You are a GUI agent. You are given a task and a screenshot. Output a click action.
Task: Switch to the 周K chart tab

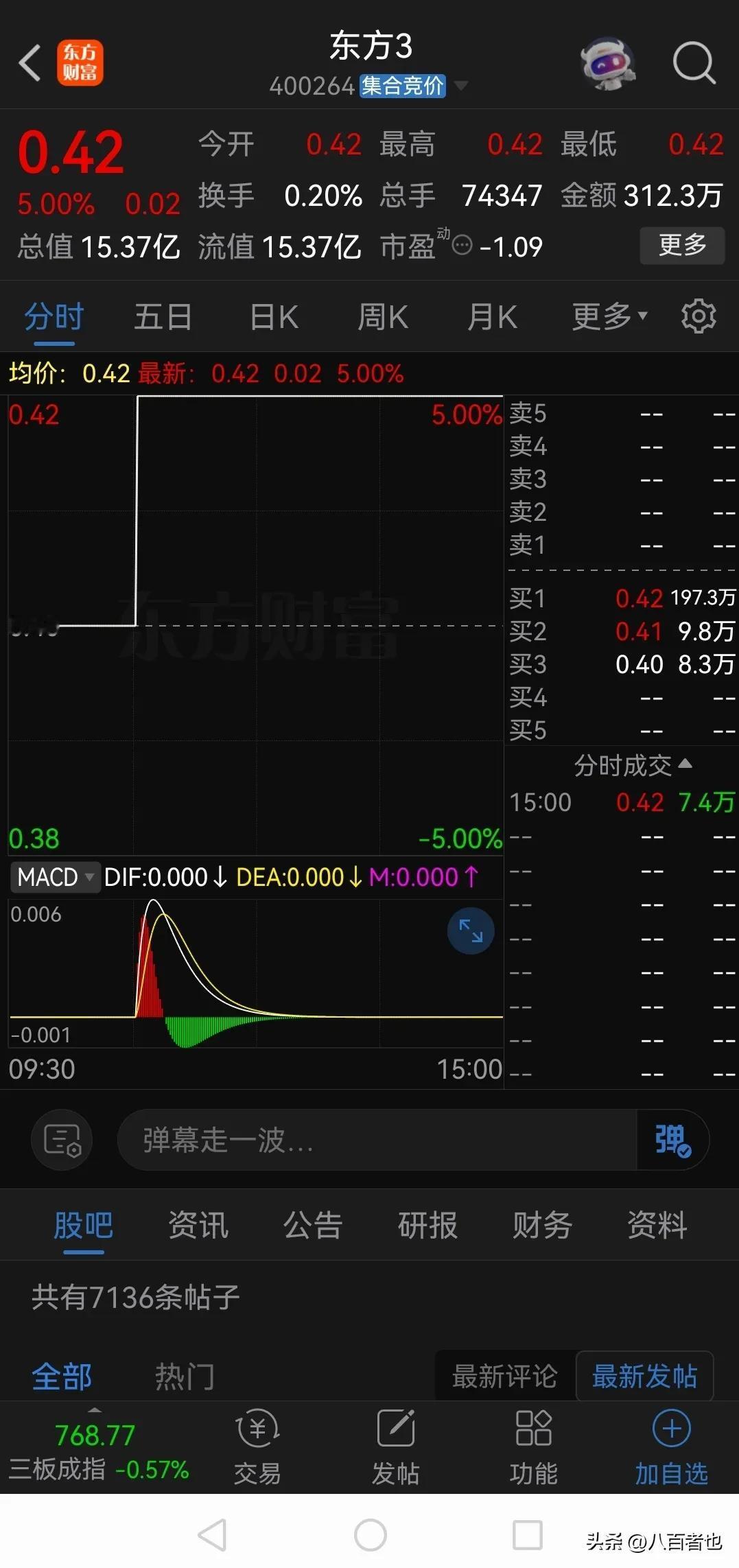(x=383, y=317)
